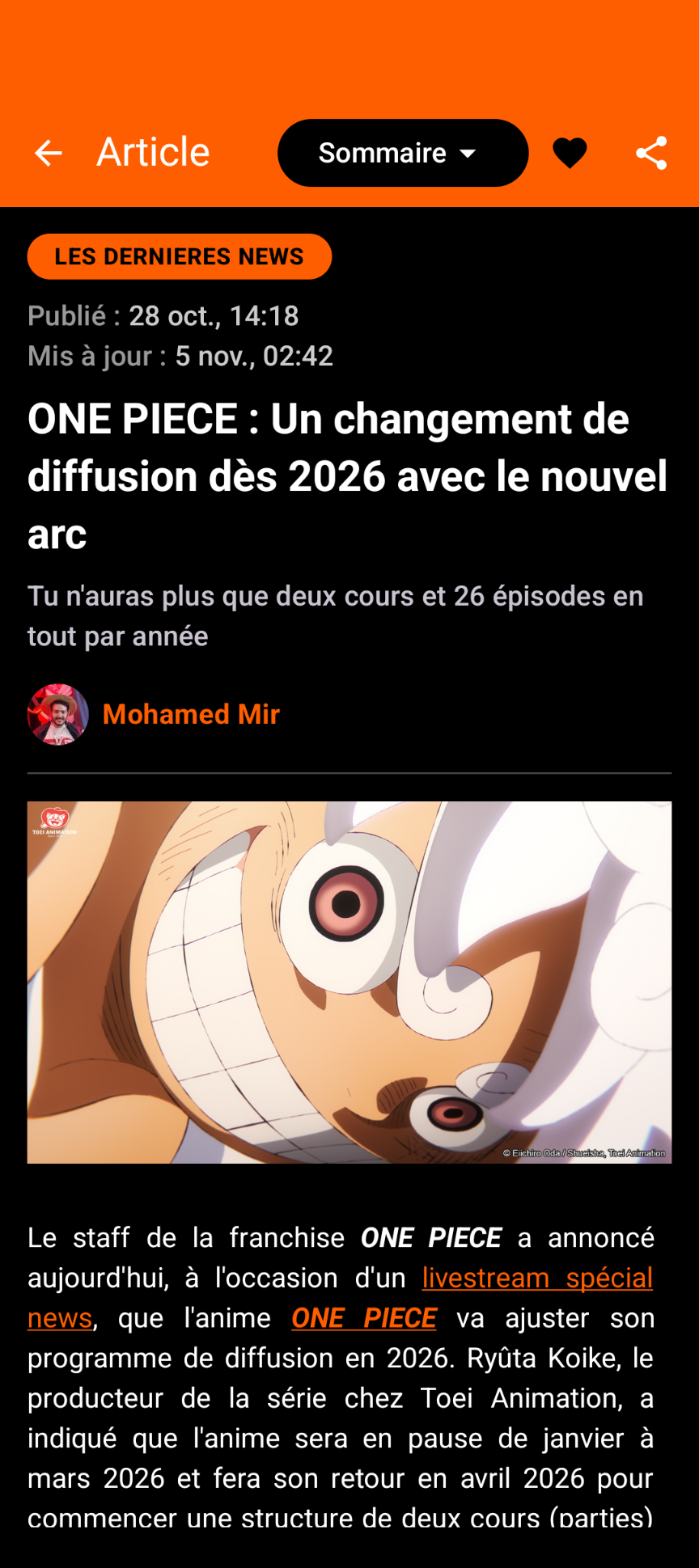
Task: Favorite this article with the heart icon
Action: coord(570,153)
